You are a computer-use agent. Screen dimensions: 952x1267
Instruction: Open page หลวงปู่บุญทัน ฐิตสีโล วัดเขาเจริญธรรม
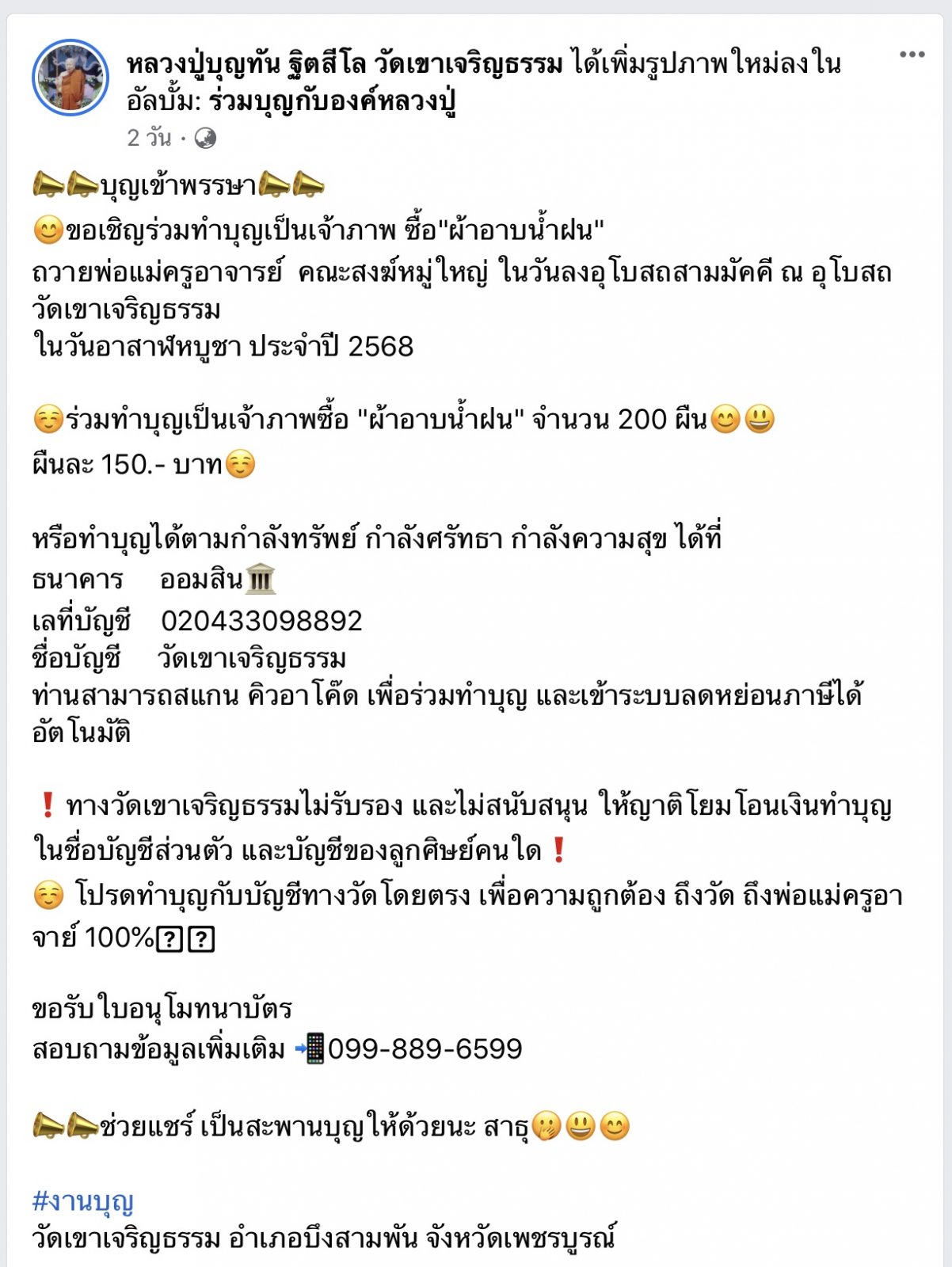pos(345,63)
